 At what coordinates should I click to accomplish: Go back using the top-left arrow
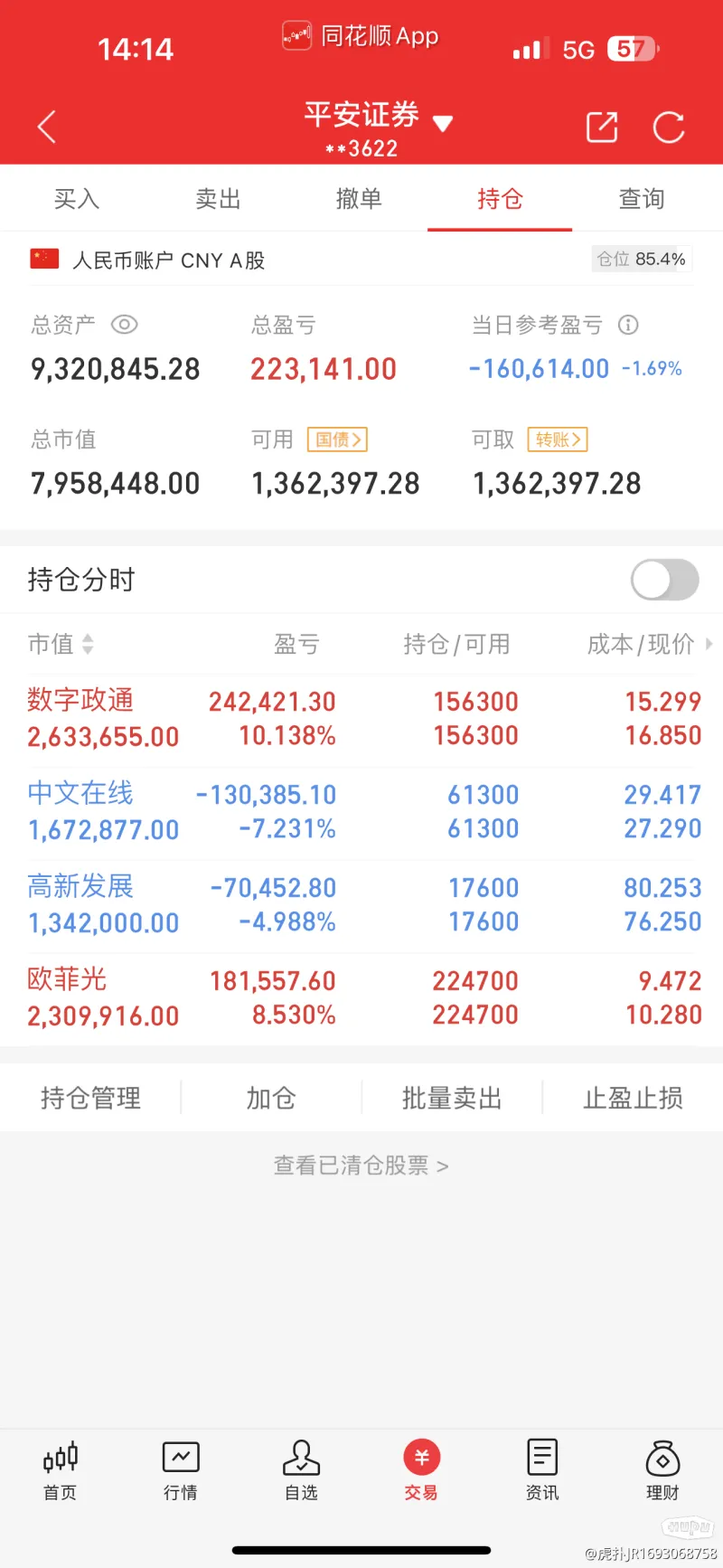47,128
